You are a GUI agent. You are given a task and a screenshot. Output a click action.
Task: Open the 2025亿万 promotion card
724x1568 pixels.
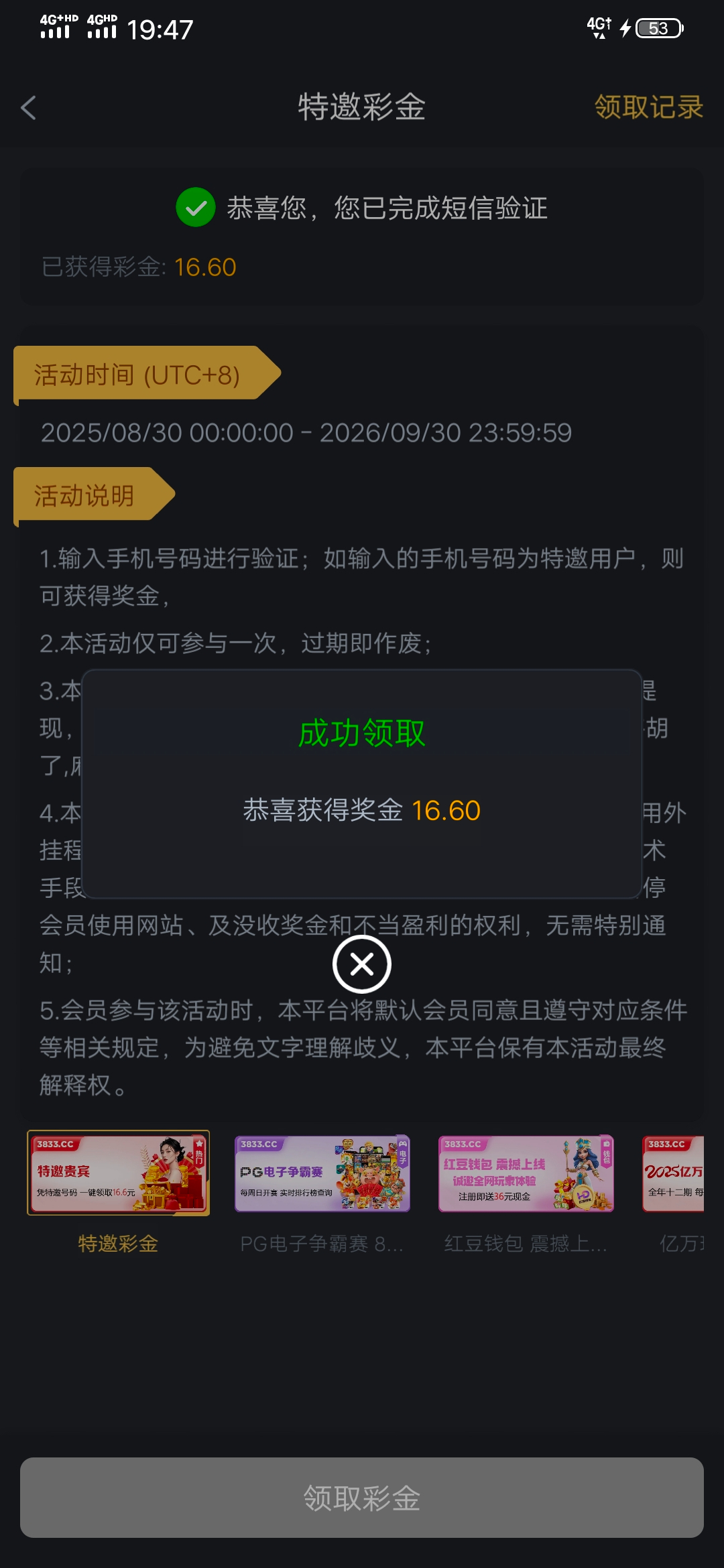tap(674, 1173)
